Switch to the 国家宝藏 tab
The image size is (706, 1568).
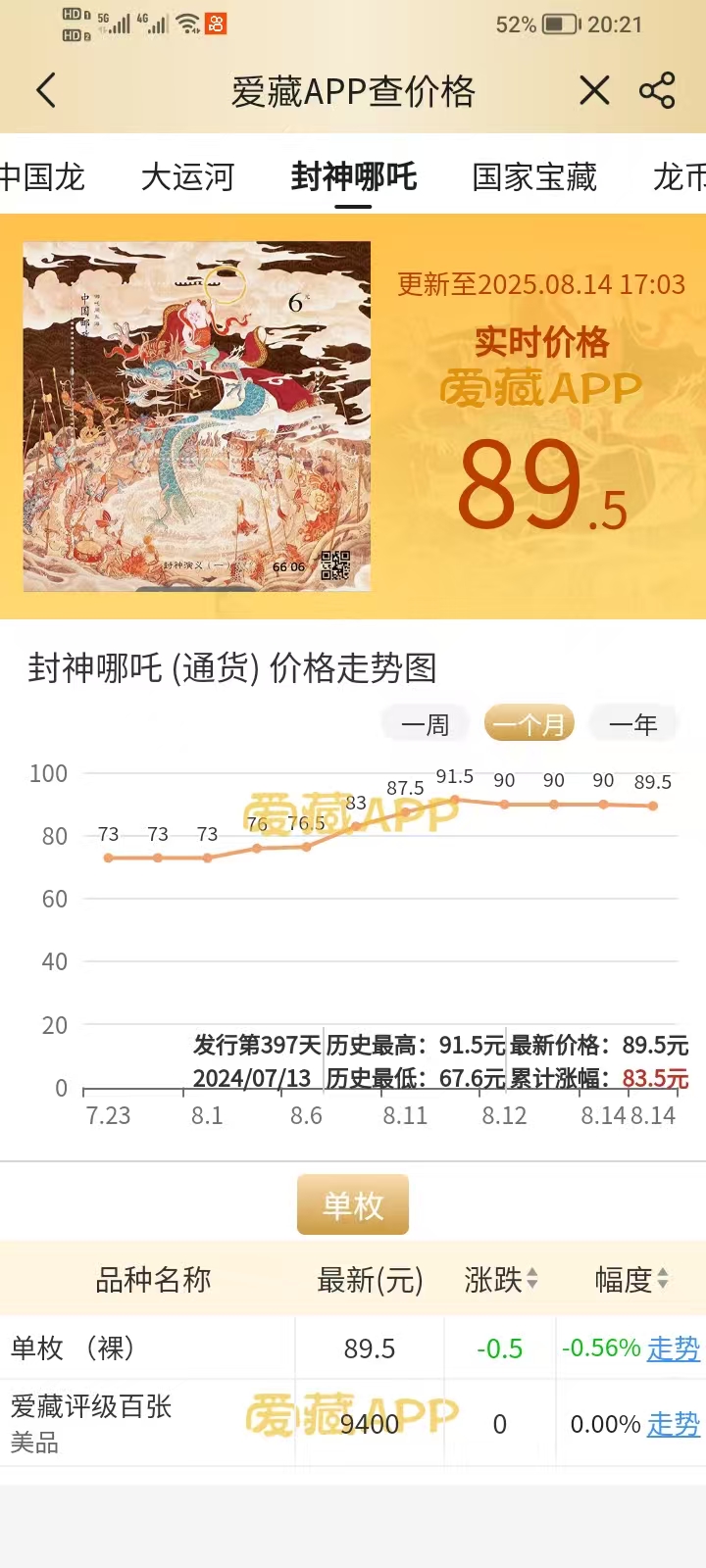534,177
